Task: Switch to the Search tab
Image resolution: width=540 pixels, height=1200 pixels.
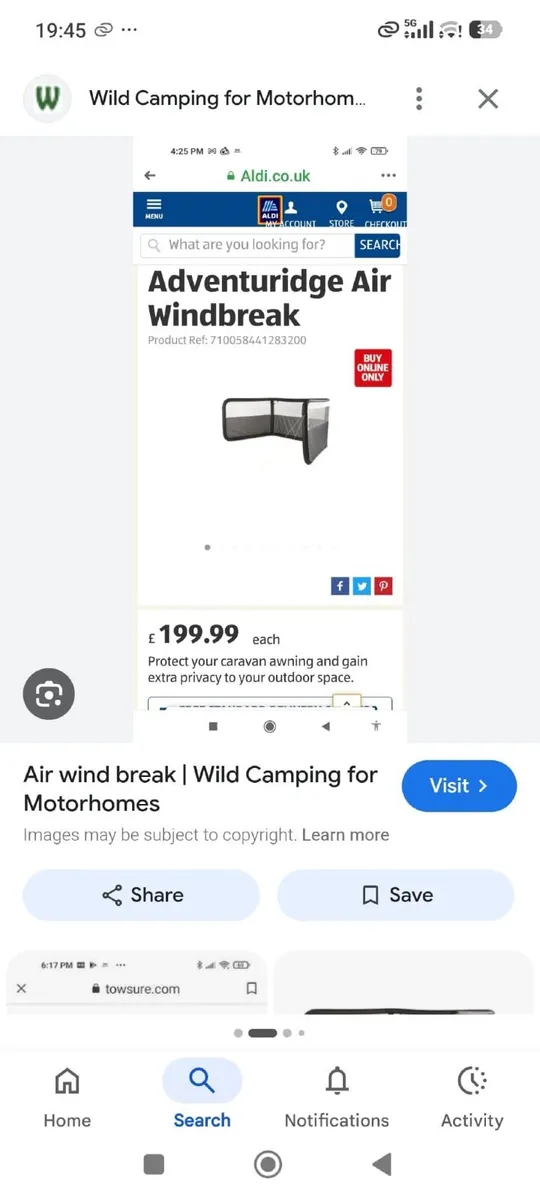Action: click(x=202, y=1095)
